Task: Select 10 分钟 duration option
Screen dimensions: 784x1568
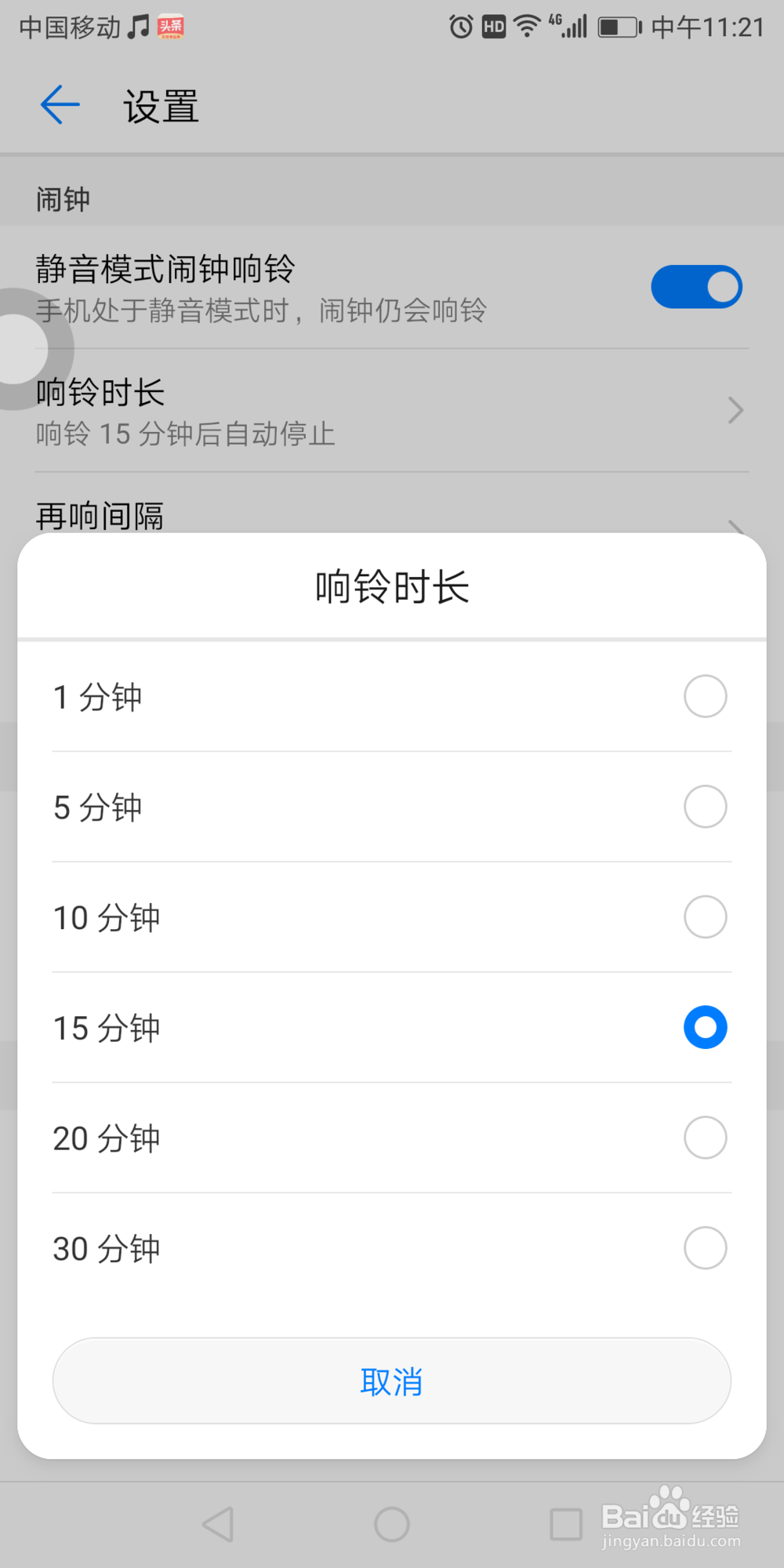Action: pos(704,917)
